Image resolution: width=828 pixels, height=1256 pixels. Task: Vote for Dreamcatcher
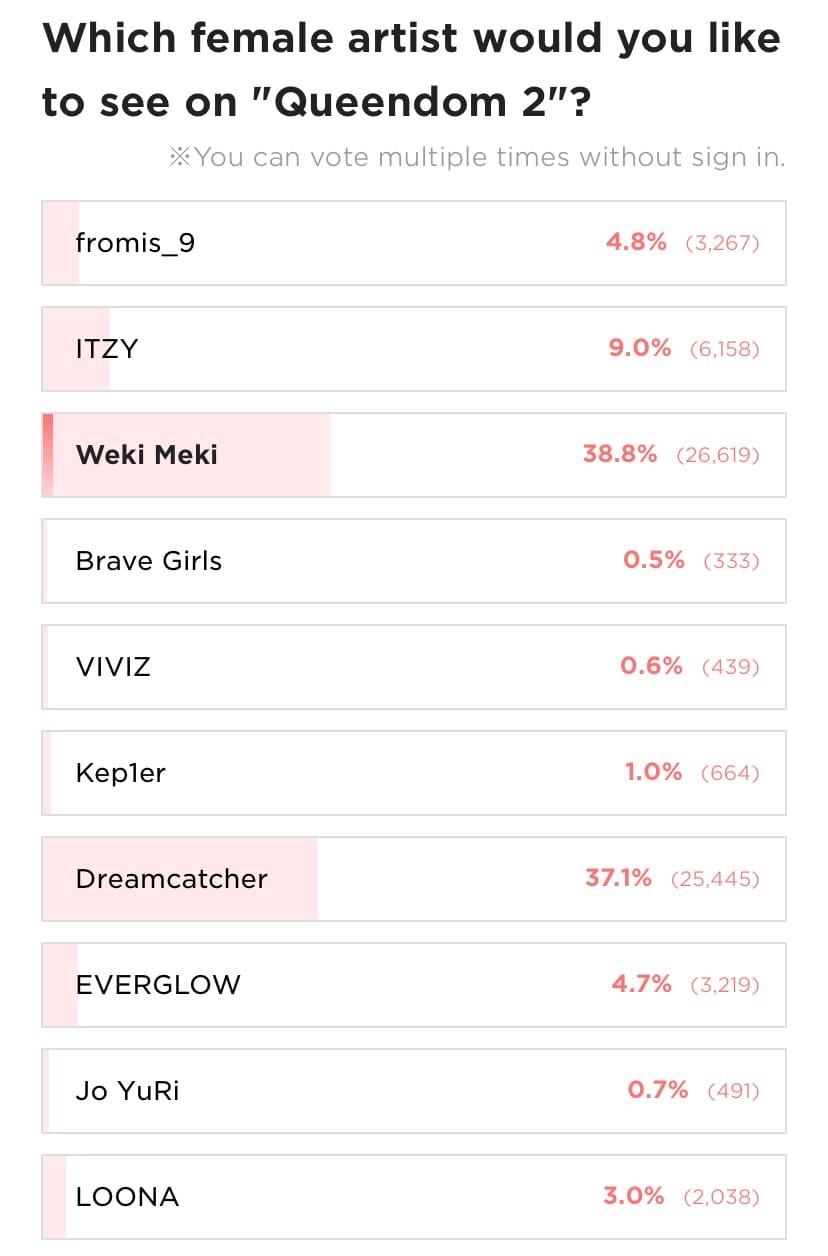pyautogui.click(x=413, y=879)
